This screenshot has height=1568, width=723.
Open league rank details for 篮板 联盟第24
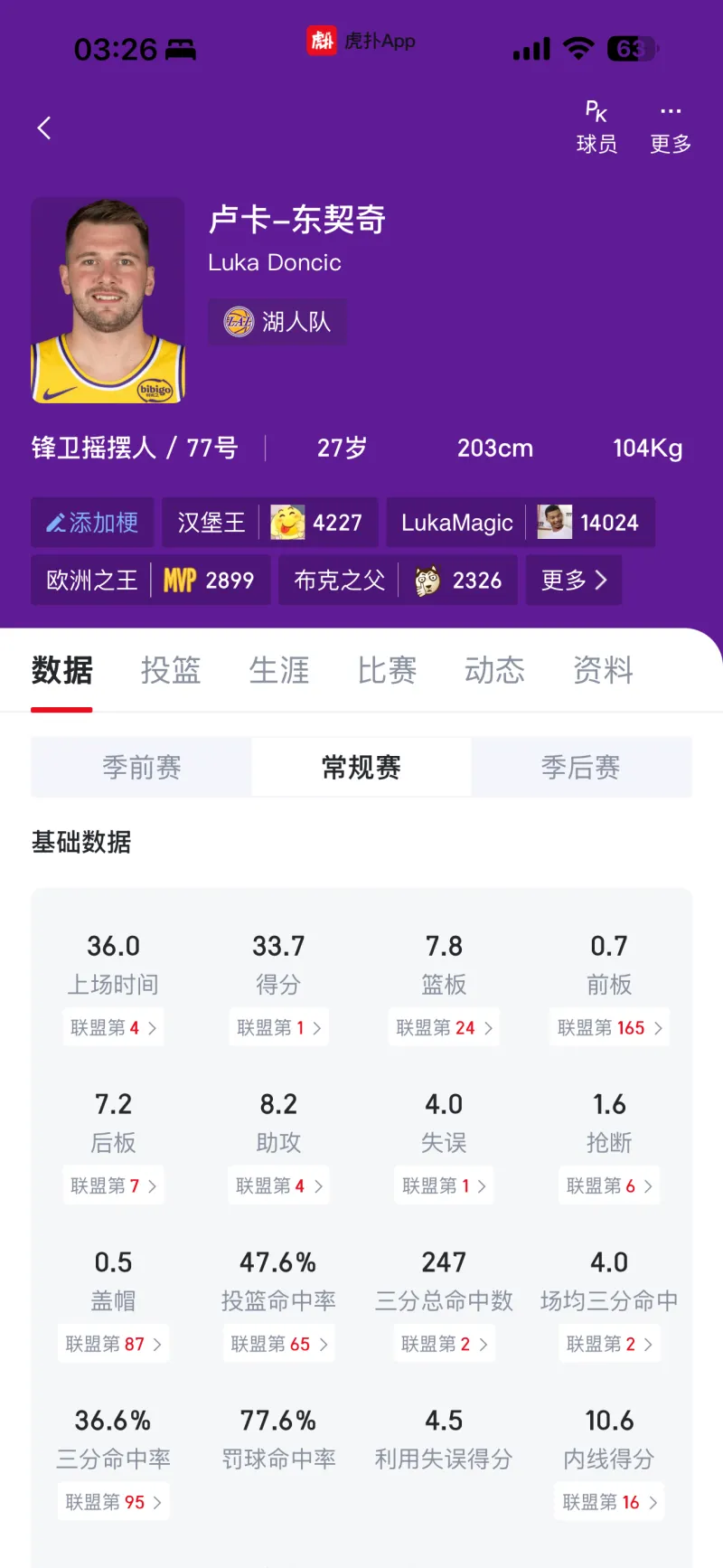click(x=444, y=1027)
